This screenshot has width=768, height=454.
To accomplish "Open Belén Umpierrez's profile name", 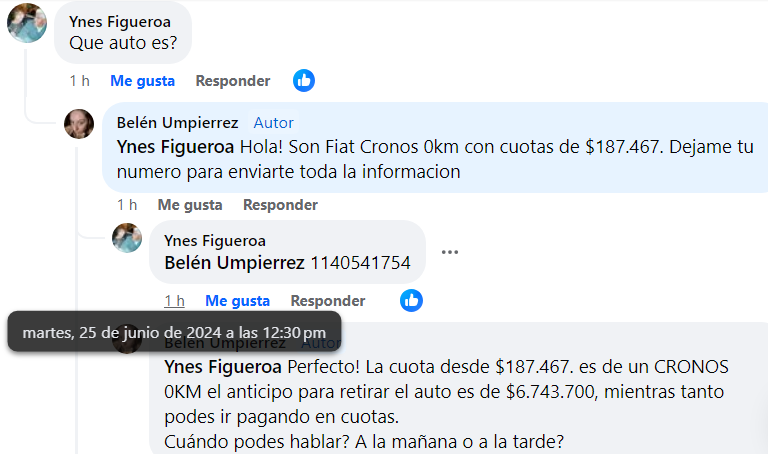I will (177, 123).
